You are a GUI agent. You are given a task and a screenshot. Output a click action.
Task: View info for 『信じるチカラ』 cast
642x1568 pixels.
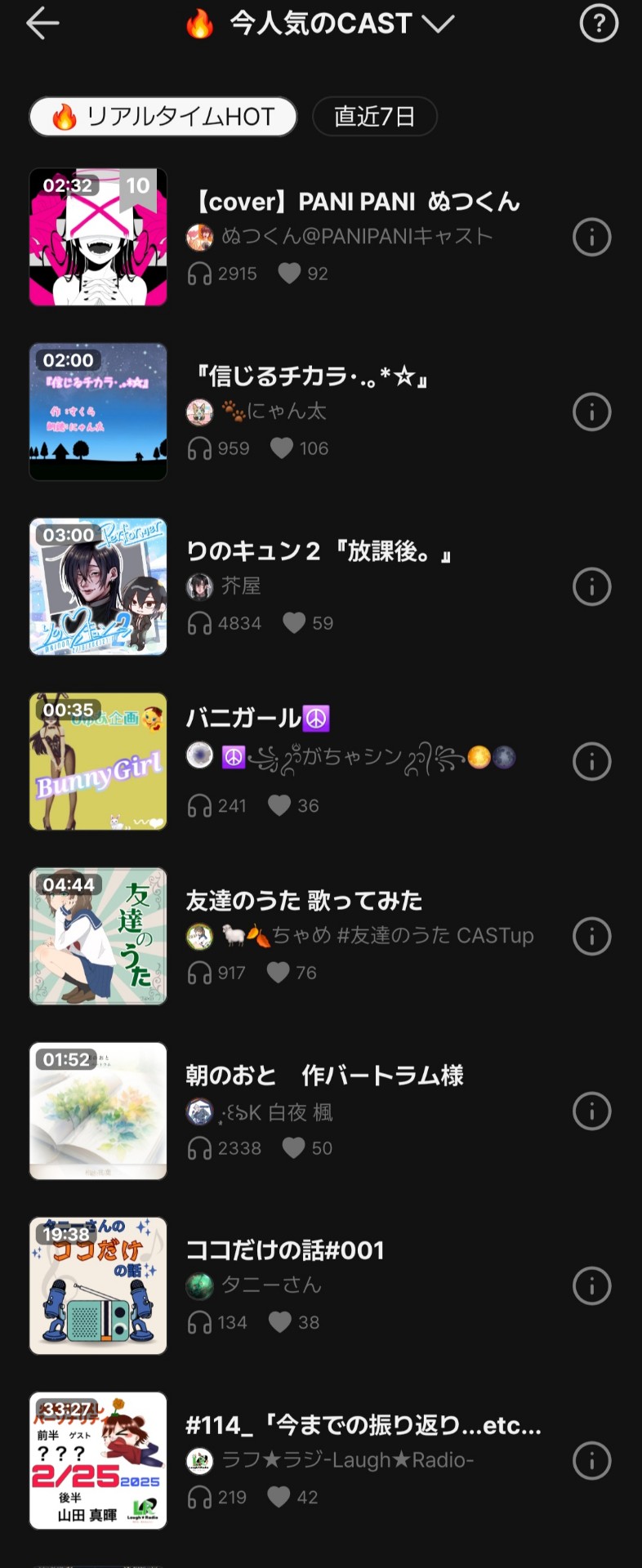tap(592, 412)
